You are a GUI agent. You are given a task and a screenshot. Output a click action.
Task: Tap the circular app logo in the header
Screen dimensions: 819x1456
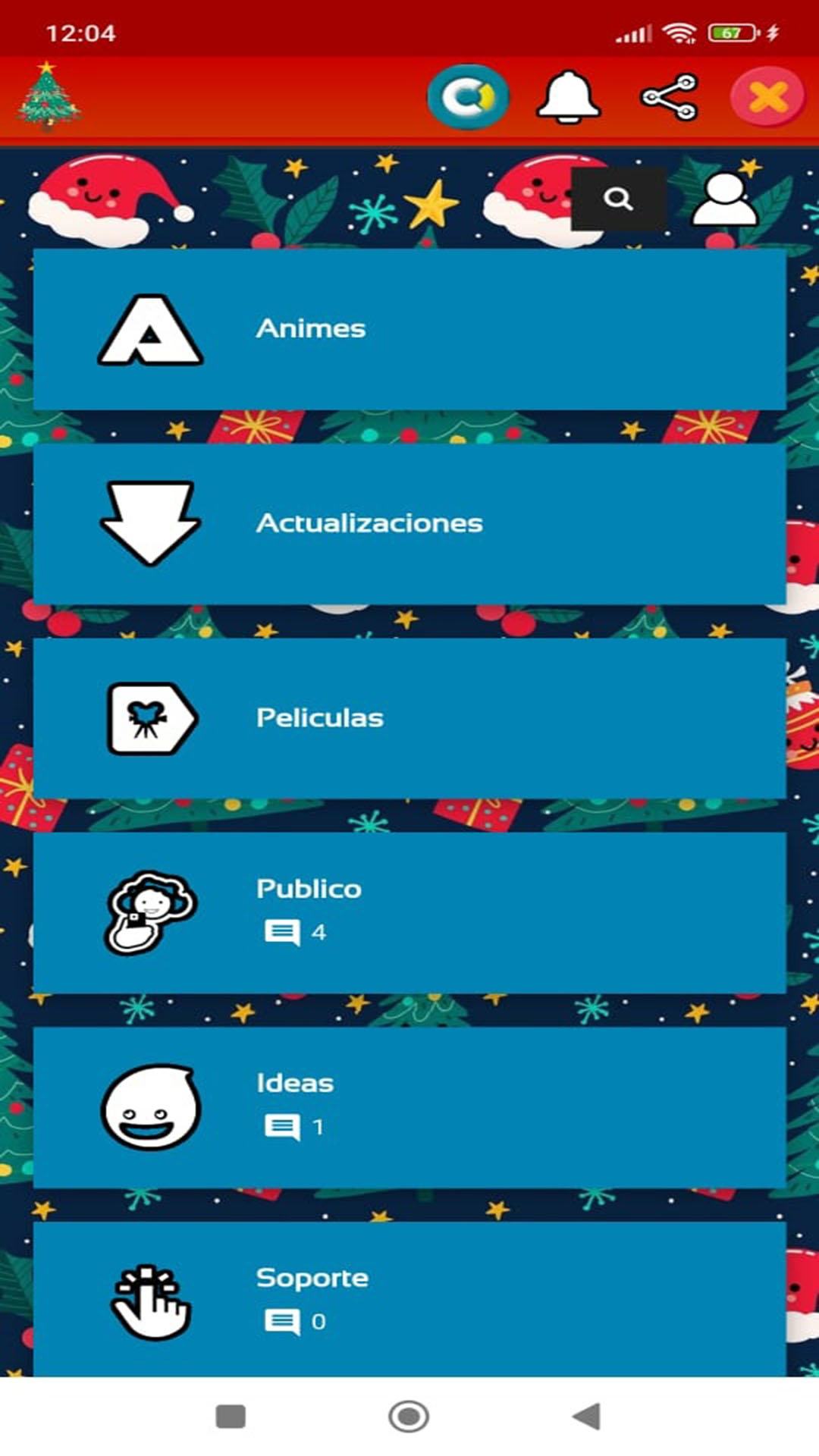point(468,96)
